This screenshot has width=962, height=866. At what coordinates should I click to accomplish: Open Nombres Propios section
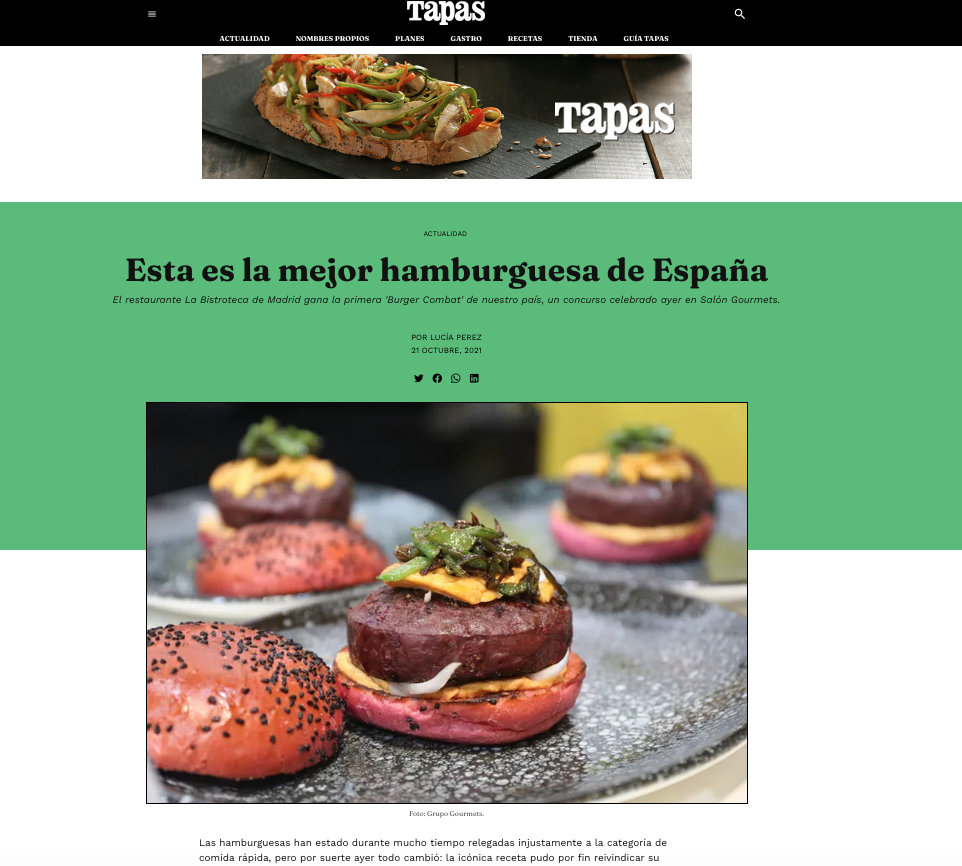tap(332, 38)
